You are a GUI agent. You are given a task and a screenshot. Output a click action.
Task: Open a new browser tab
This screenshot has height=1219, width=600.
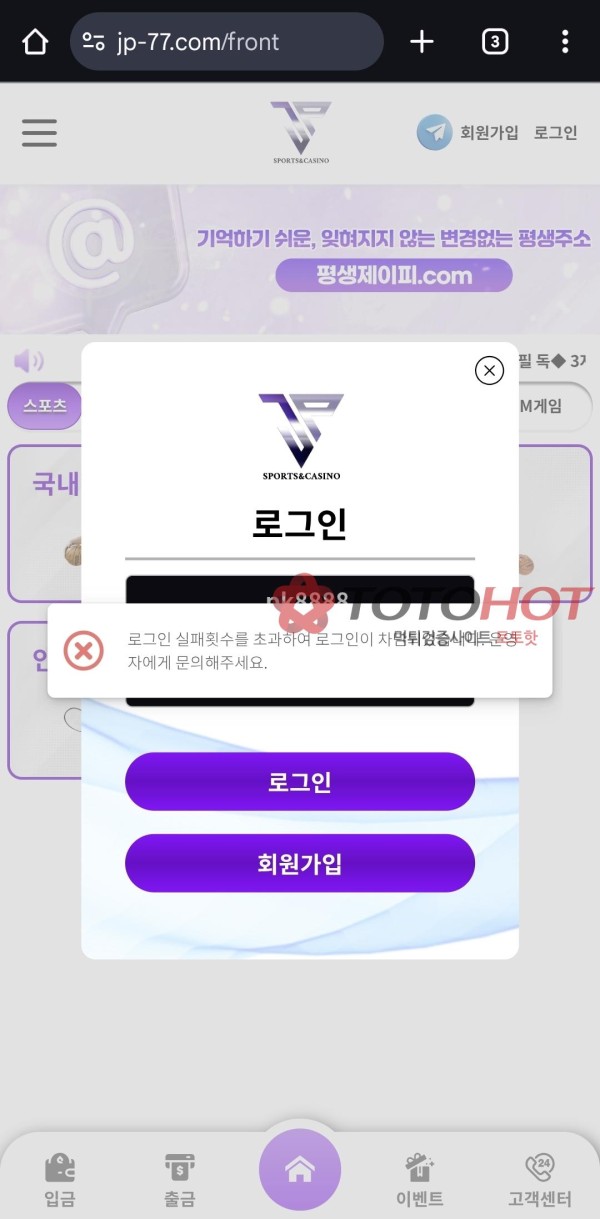[x=422, y=42]
